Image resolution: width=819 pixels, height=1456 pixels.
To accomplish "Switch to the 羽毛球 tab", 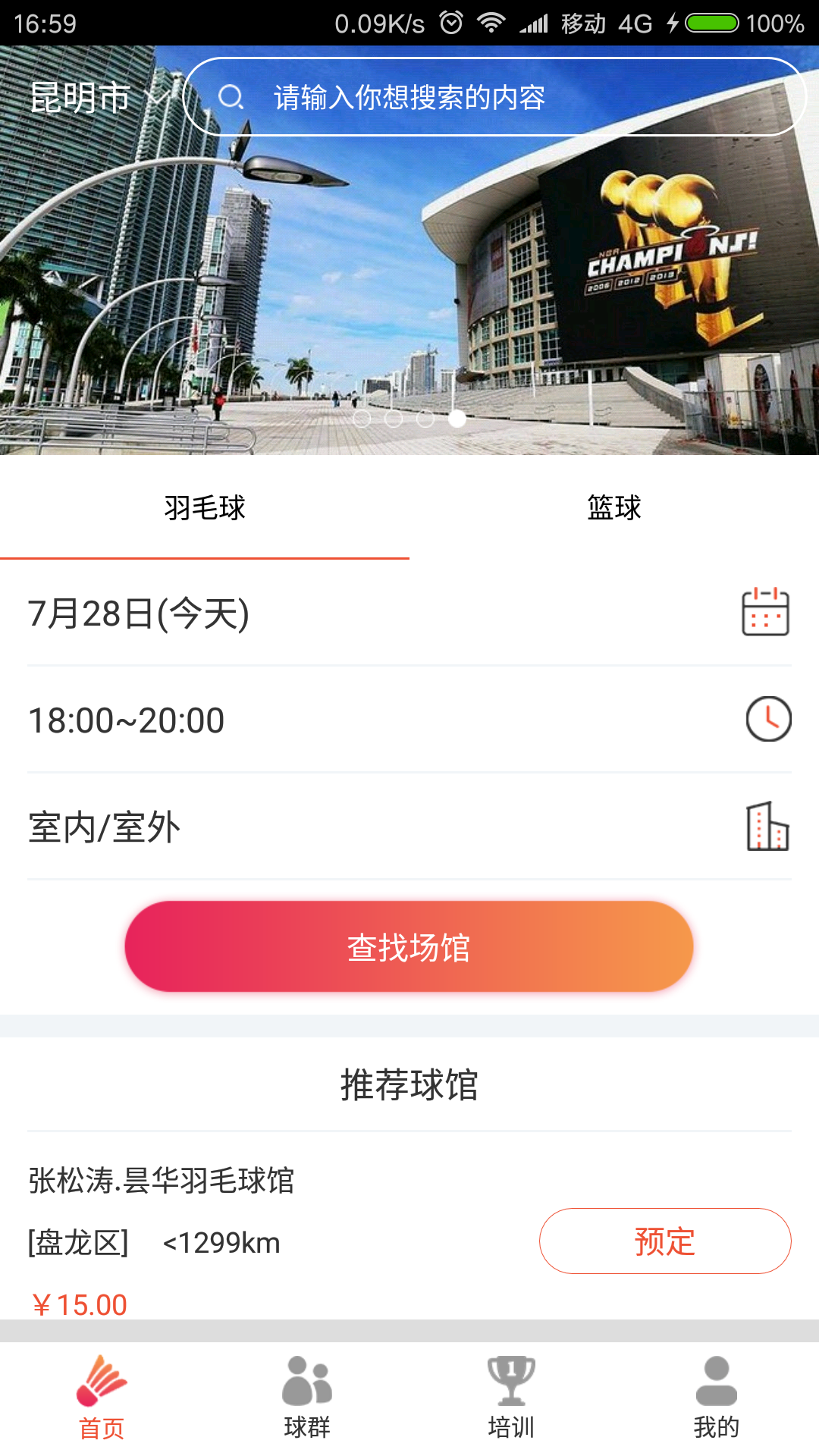I will [205, 507].
